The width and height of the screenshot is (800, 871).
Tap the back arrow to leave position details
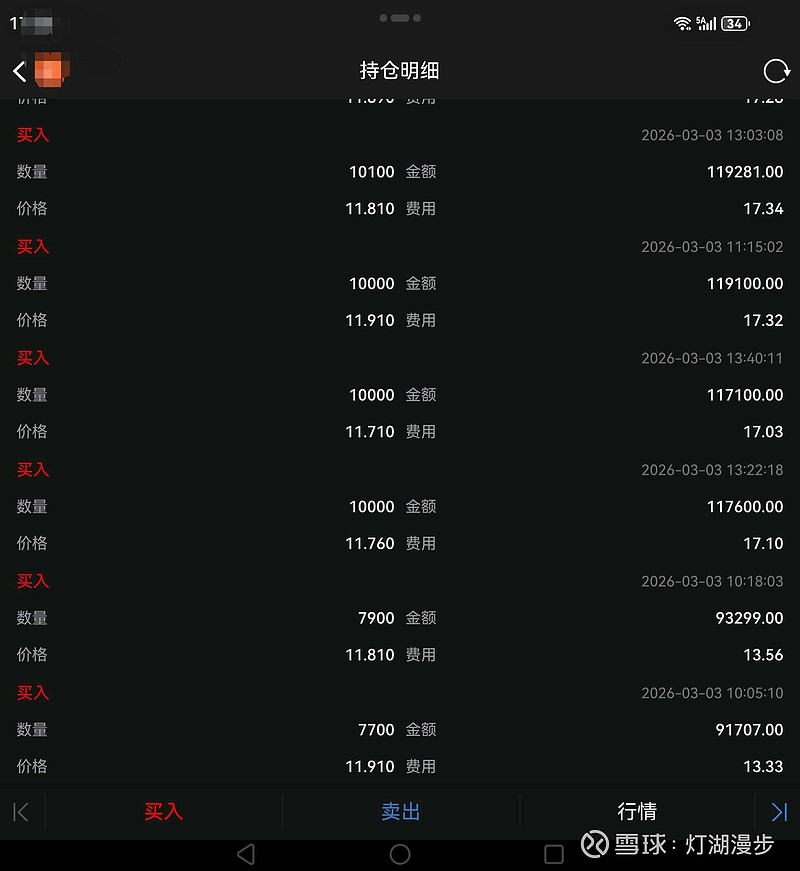tap(18, 71)
